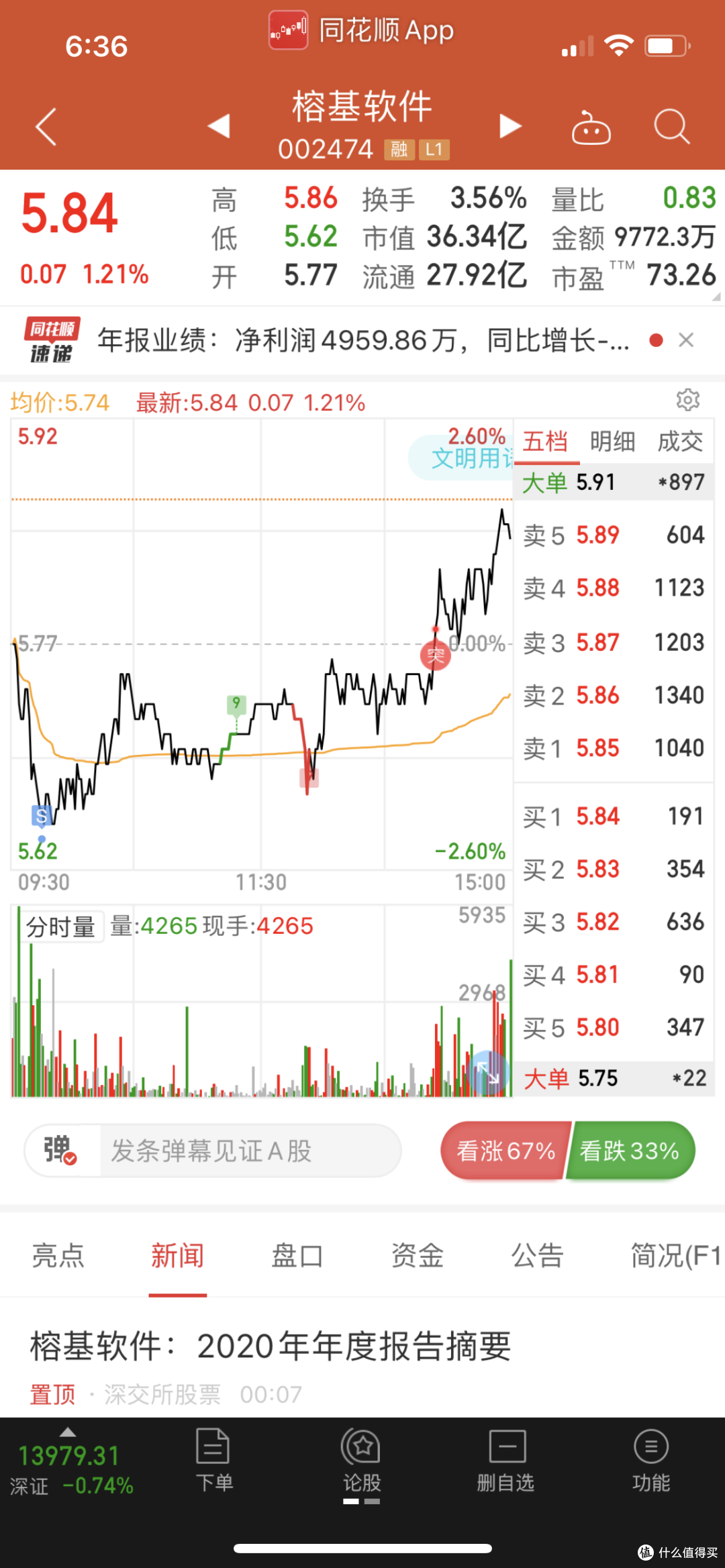The image size is (725, 1568).
Task: Vote 看跌 33%
Action: tap(630, 1151)
